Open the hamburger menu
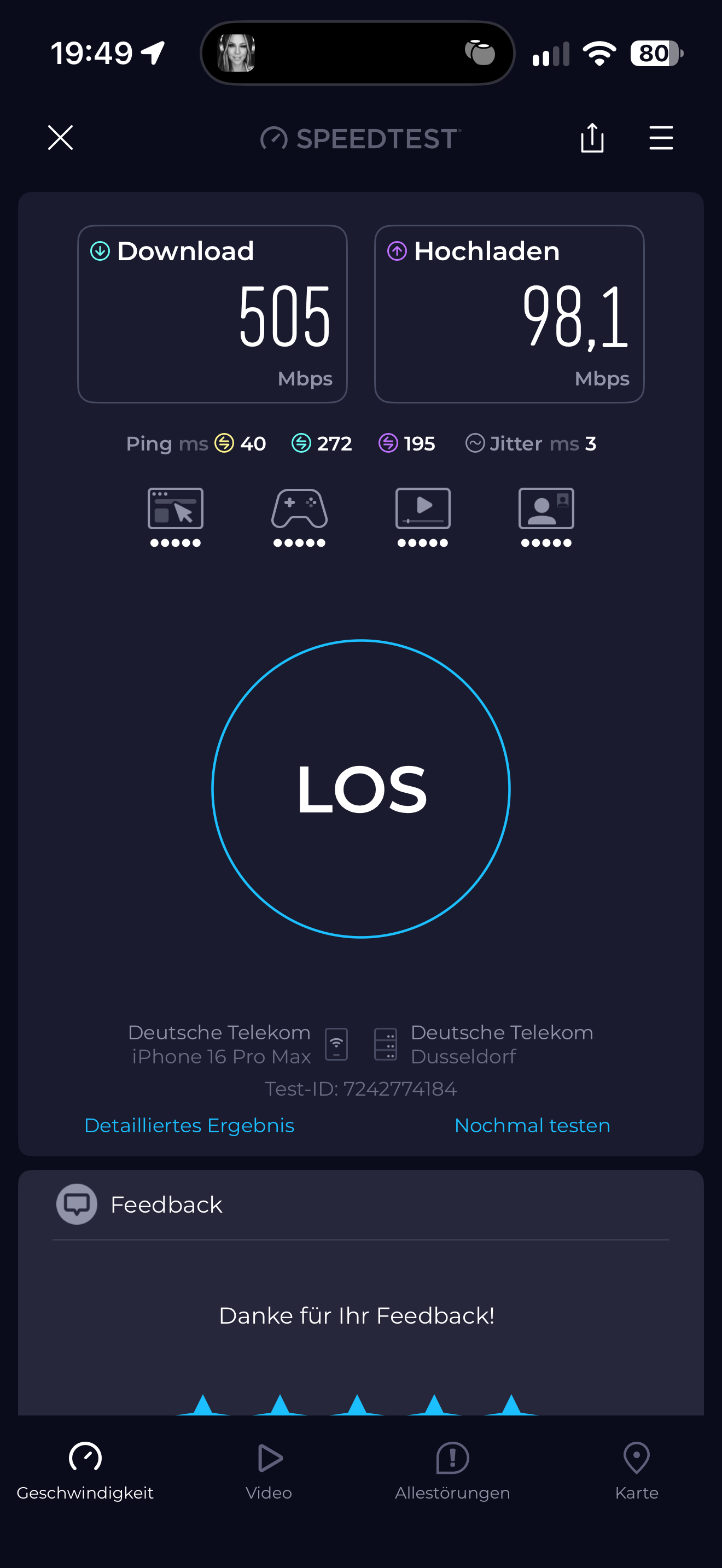The image size is (722, 1568). click(661, 138)
